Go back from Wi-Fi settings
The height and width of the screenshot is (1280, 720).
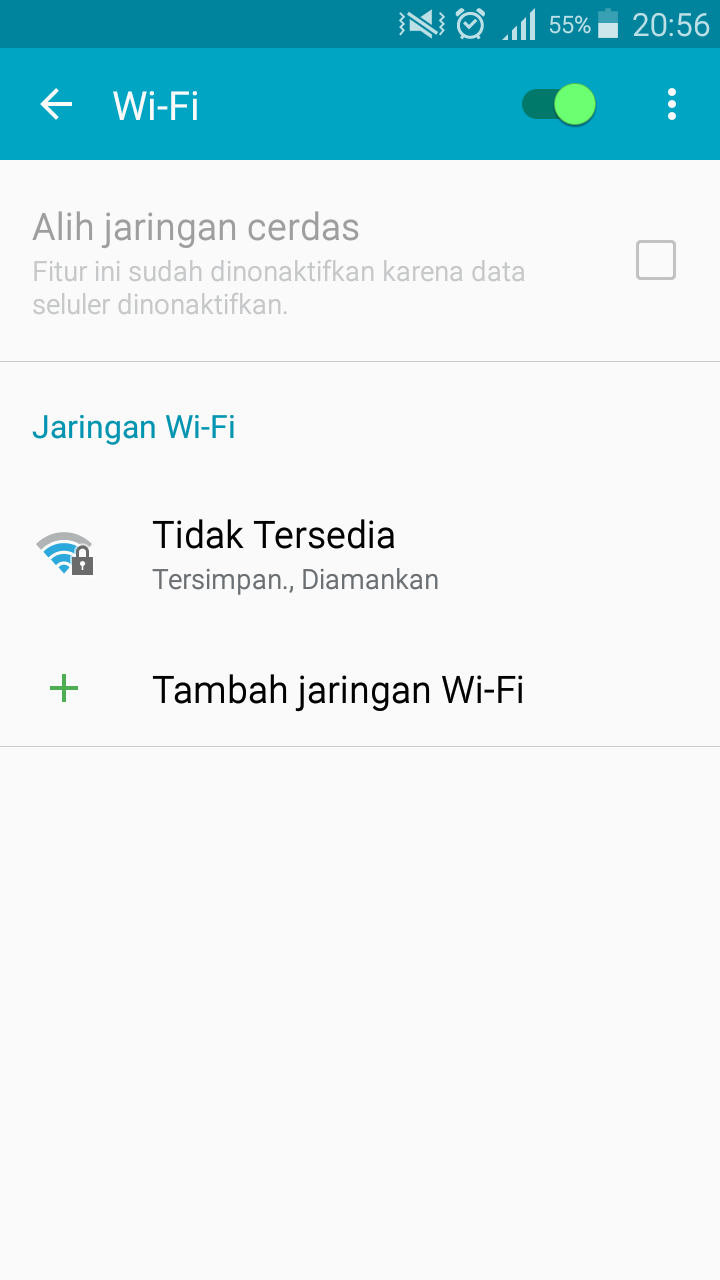coord(56,105)
